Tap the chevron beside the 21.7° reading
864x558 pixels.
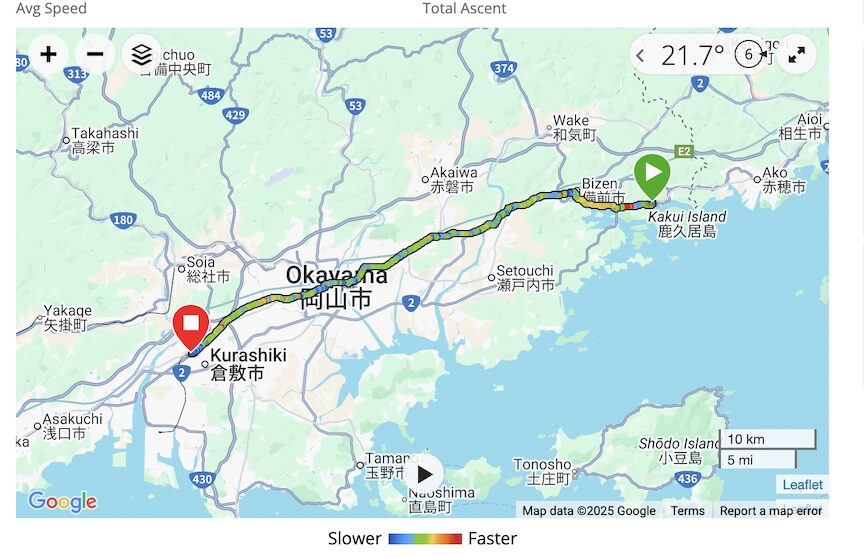click(x=641, y=55)
